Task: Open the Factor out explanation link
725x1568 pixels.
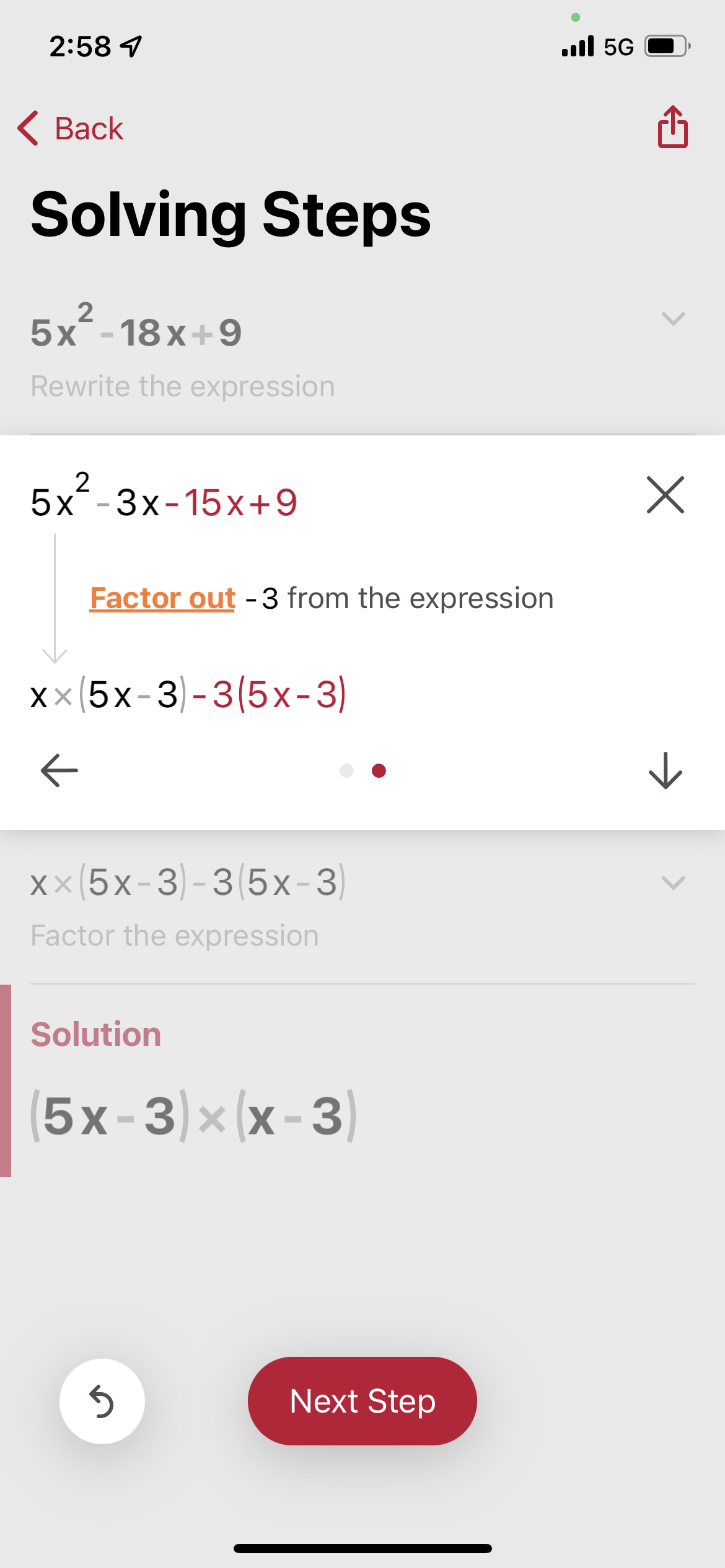Action: (x=162, y=598)
